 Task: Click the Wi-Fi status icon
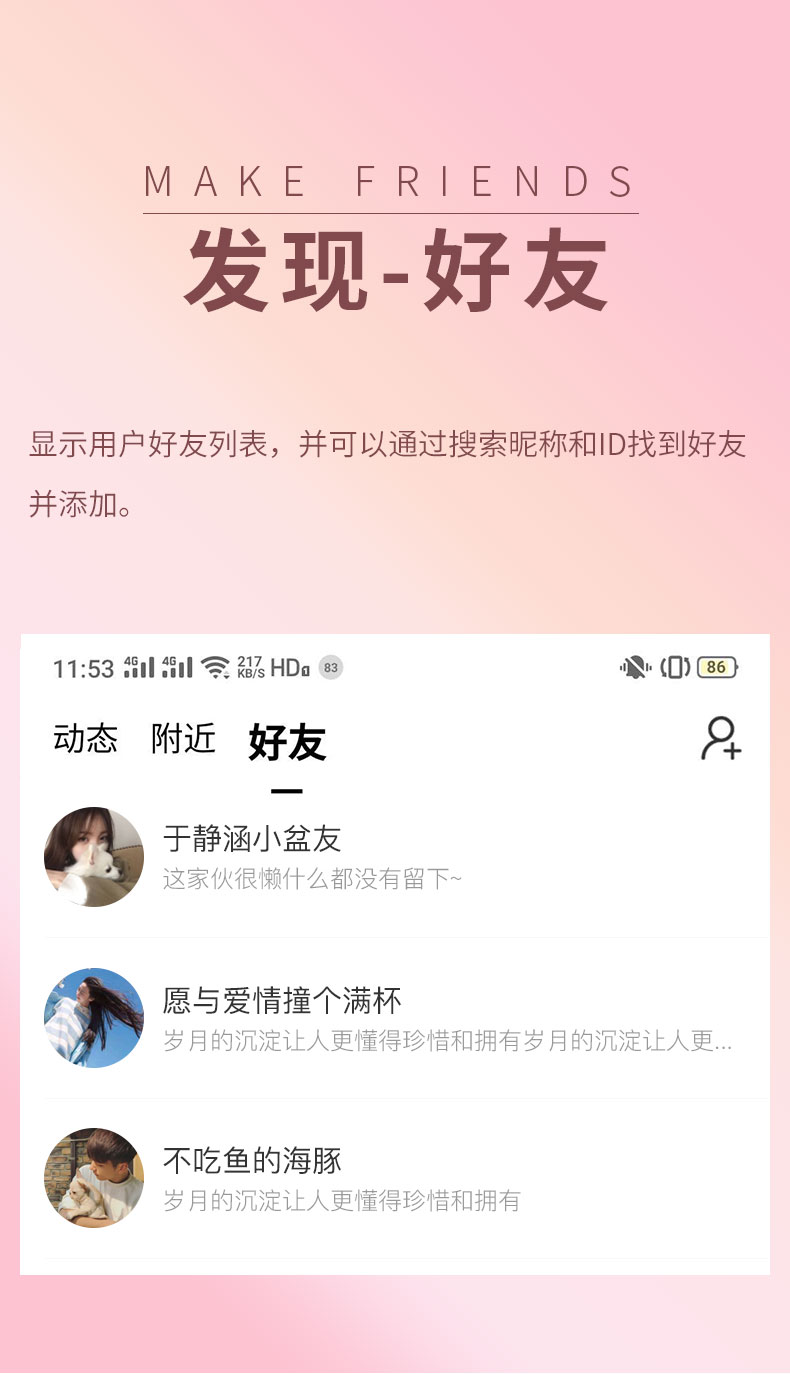pos(211,668)
